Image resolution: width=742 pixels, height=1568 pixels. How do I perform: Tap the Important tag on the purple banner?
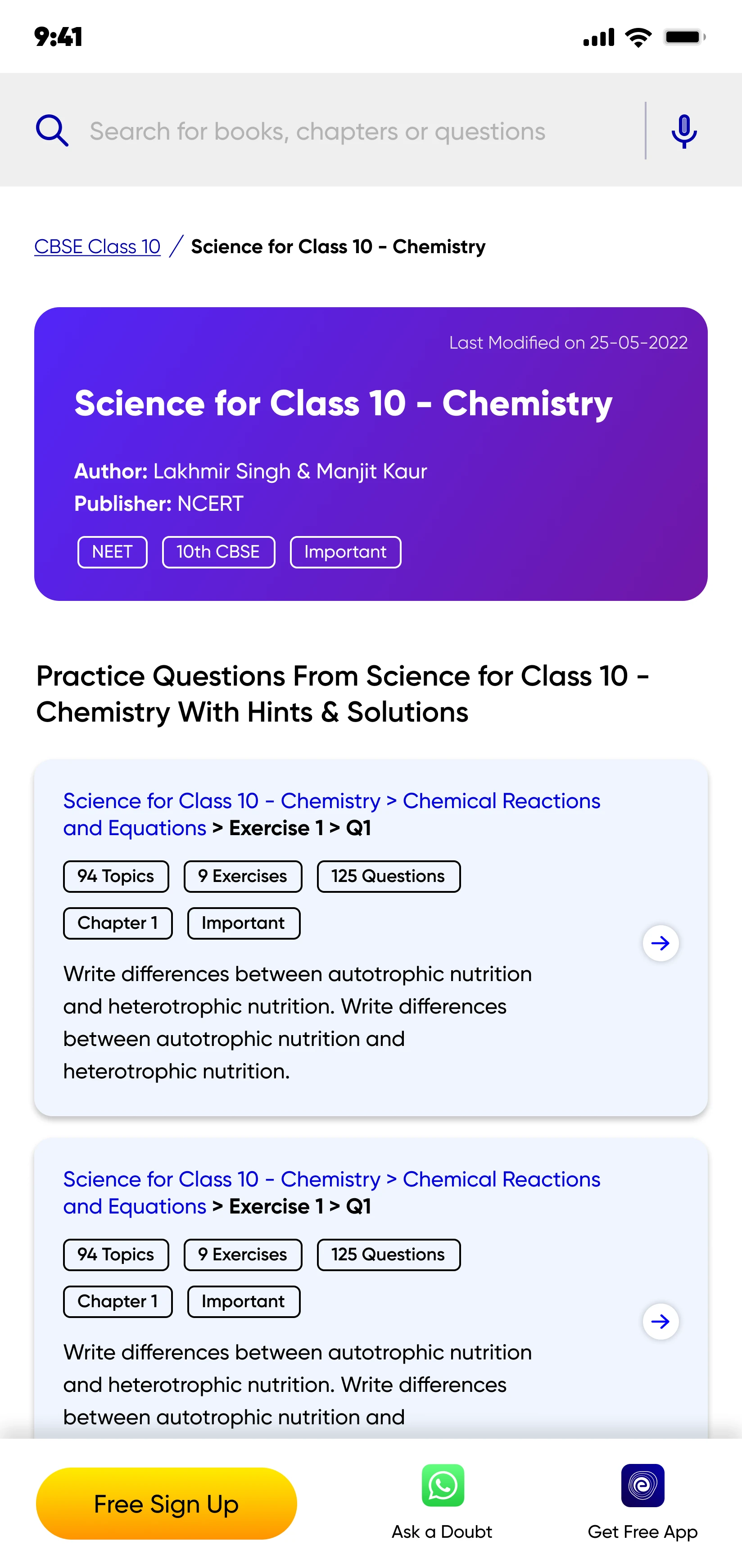click(x=345, y=551)
